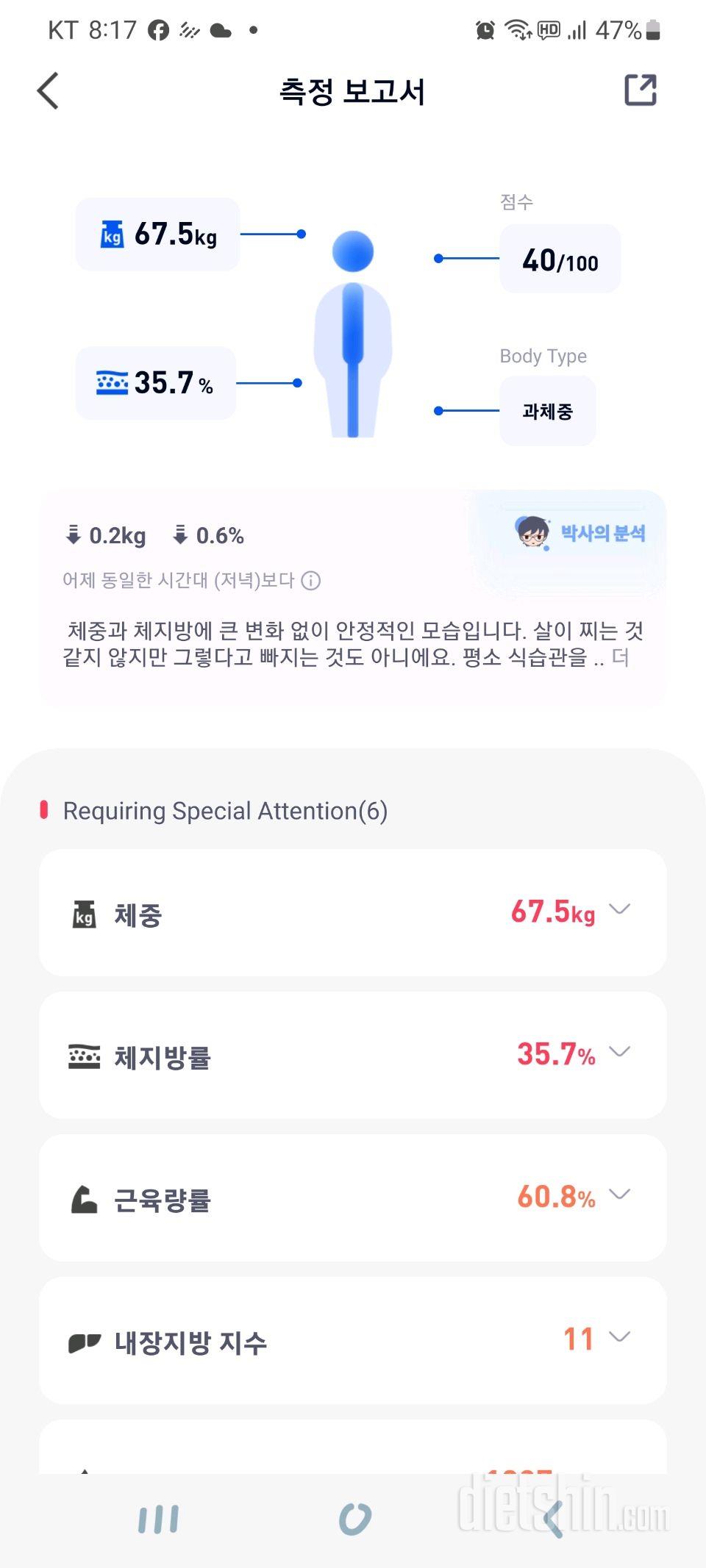Tap the info icon next to 어제 동일한 시간대
This screenshot has width=706, height=1568.
[x=311, y=581]
